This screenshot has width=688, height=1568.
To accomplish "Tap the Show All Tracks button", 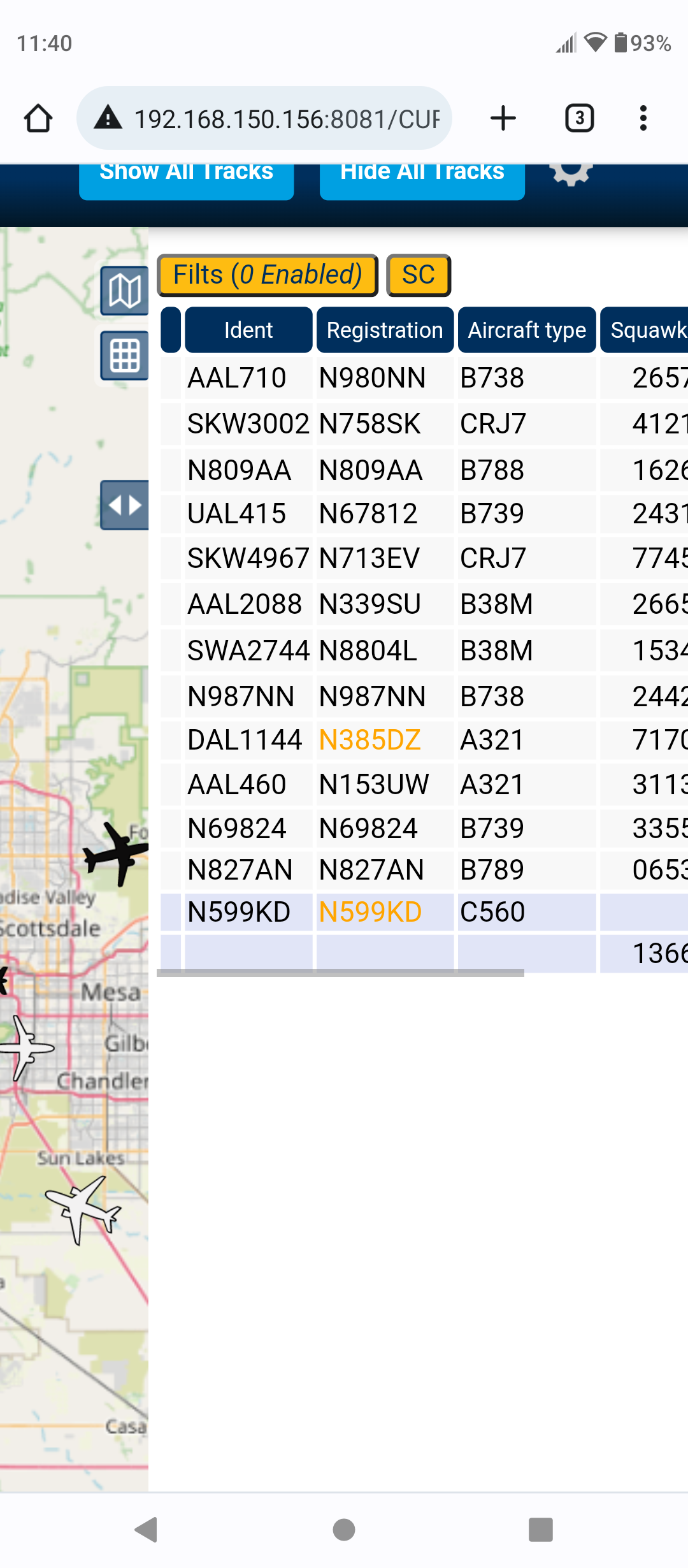I will click(186, 181).
